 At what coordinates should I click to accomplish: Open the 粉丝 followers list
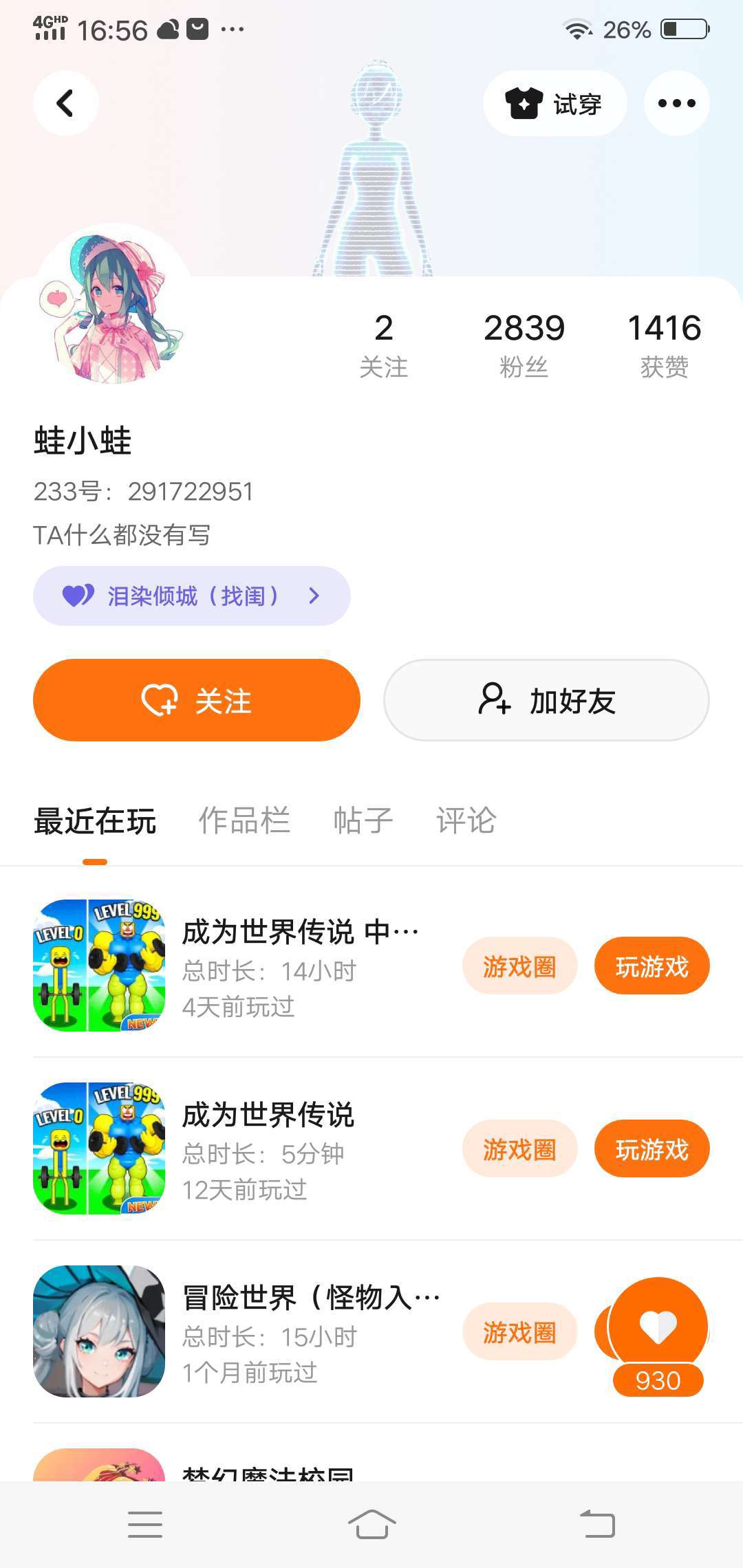tap(524, 345)
